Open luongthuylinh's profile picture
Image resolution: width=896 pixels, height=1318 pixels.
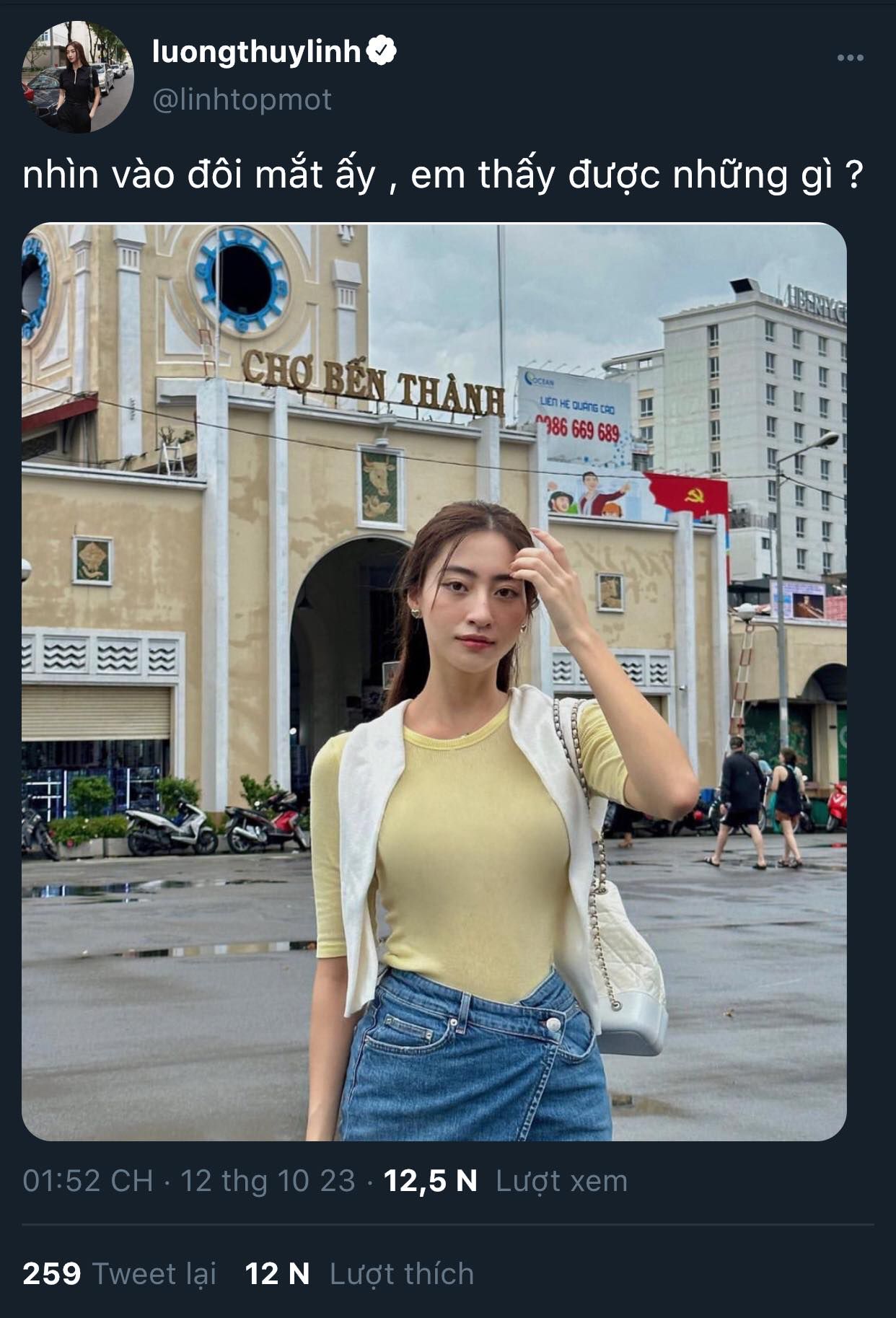point(78,76)
